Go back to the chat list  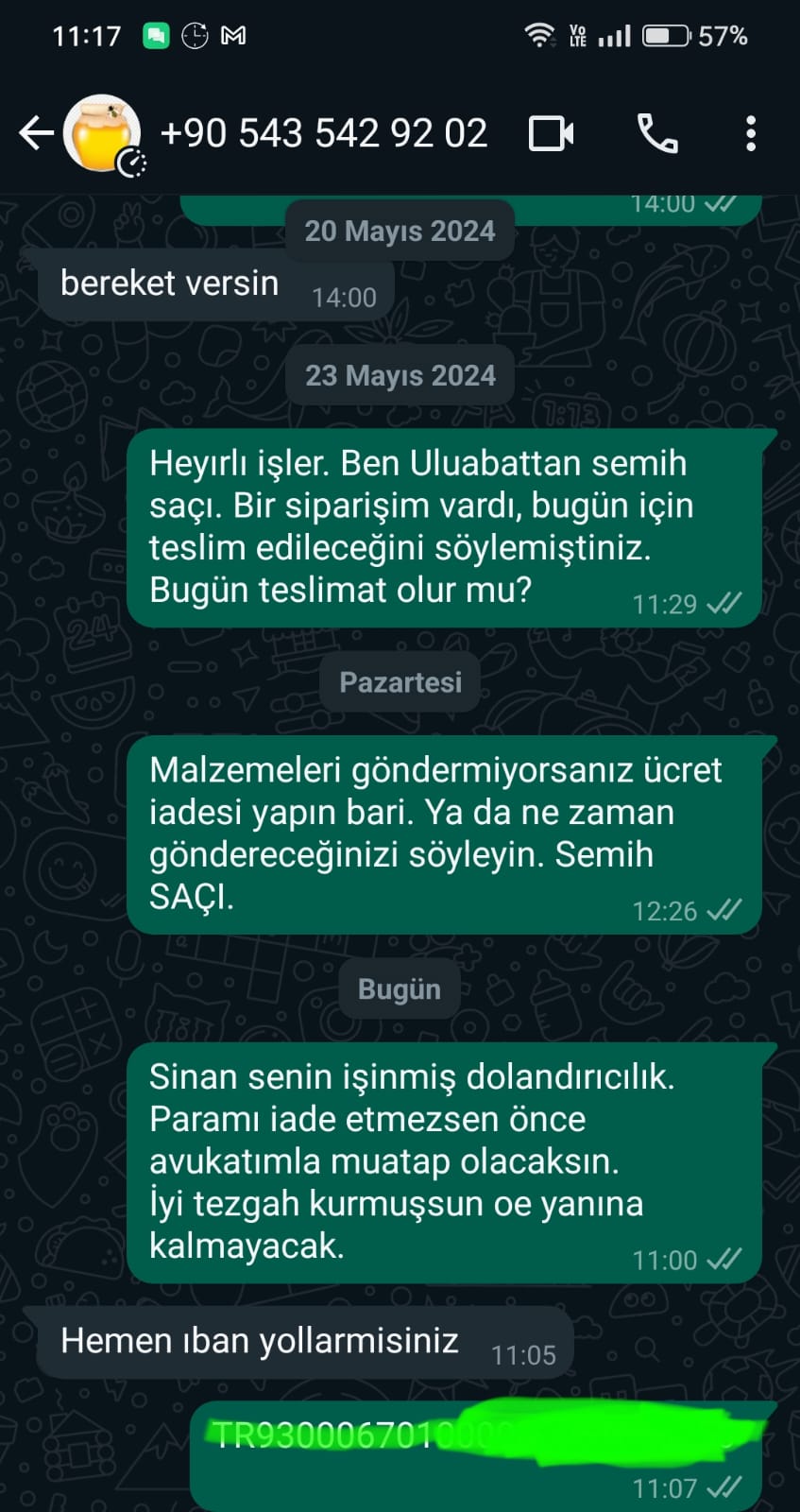click(36, 133)
